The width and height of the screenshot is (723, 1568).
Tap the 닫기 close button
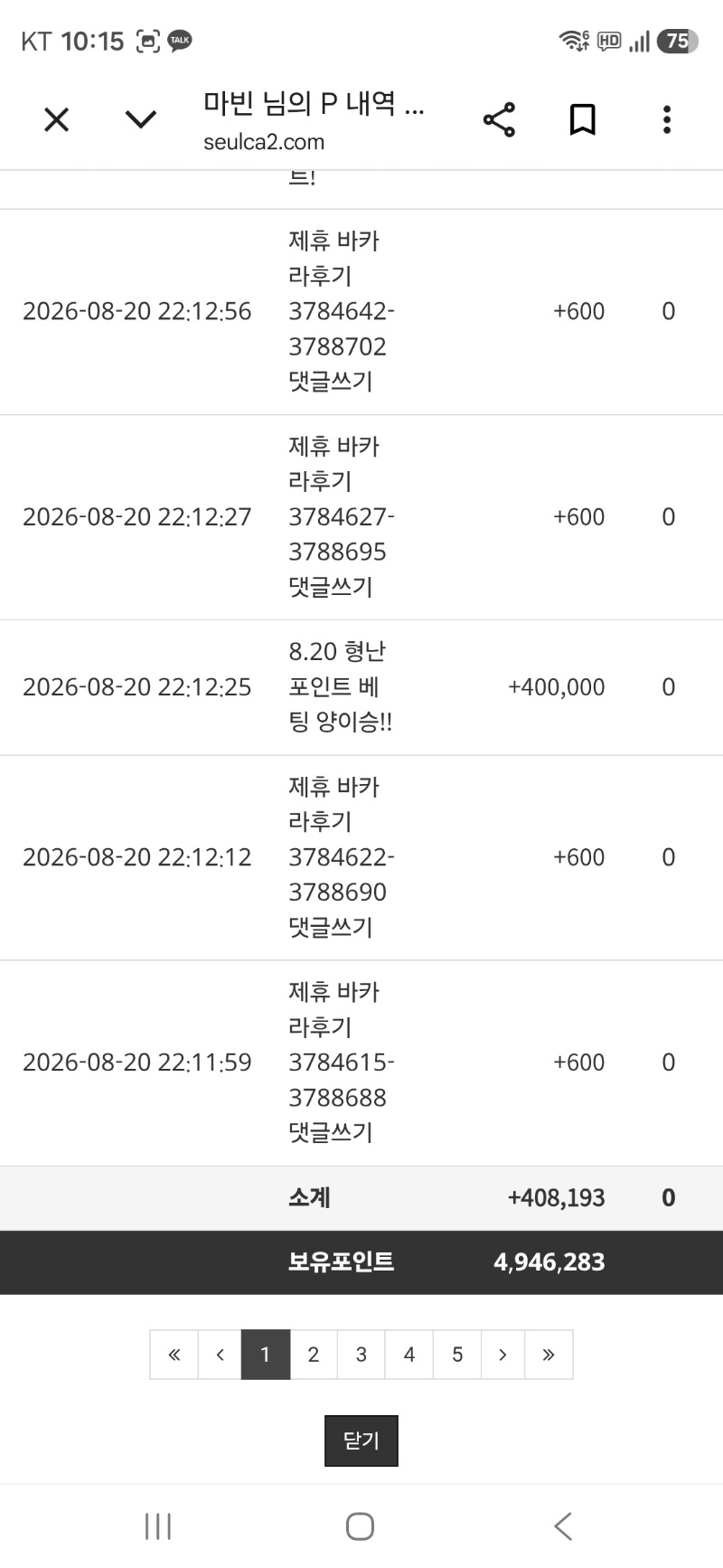(x=361, y=1440)
